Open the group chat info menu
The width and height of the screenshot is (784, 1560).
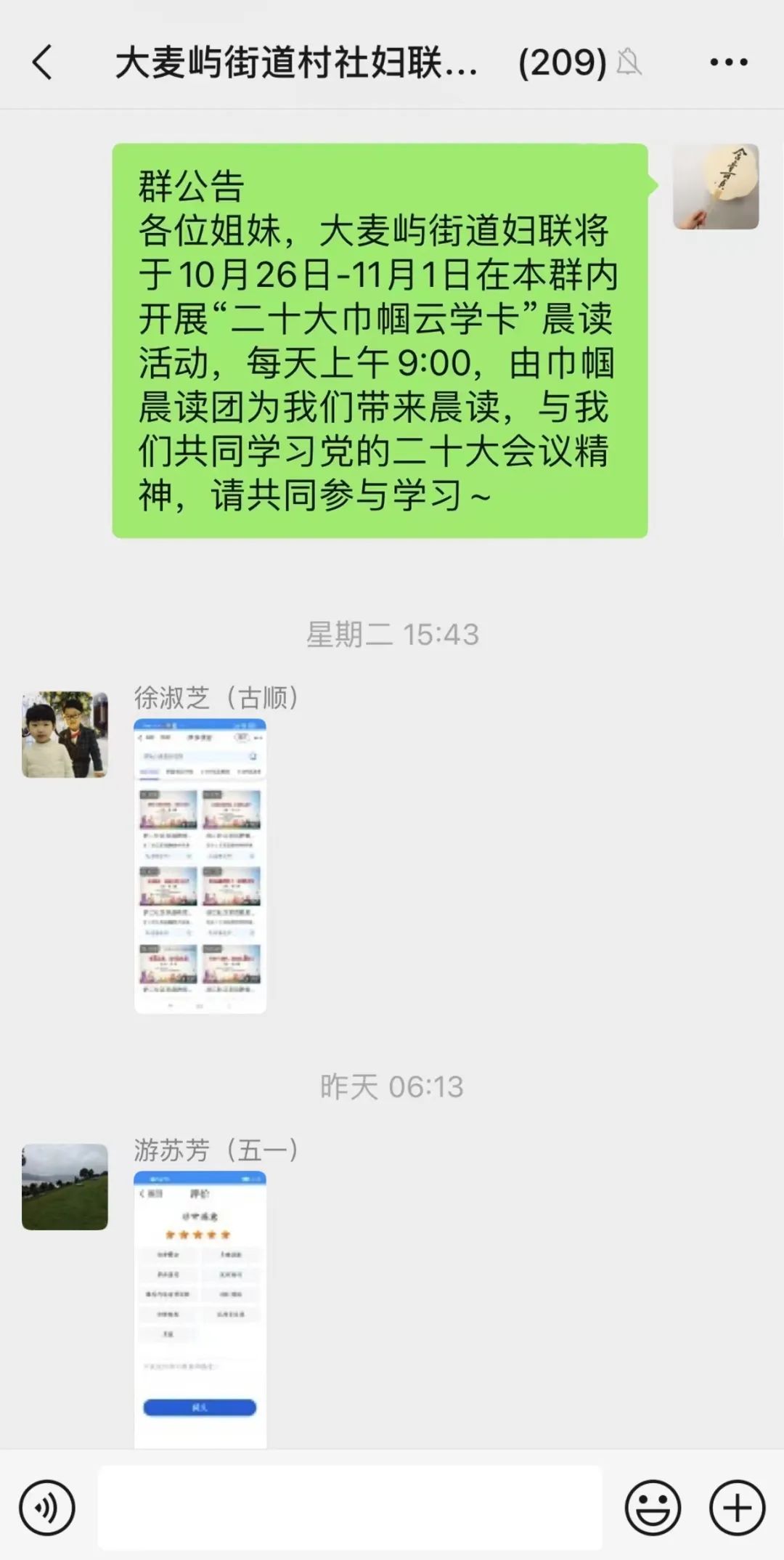click(728, 62)
